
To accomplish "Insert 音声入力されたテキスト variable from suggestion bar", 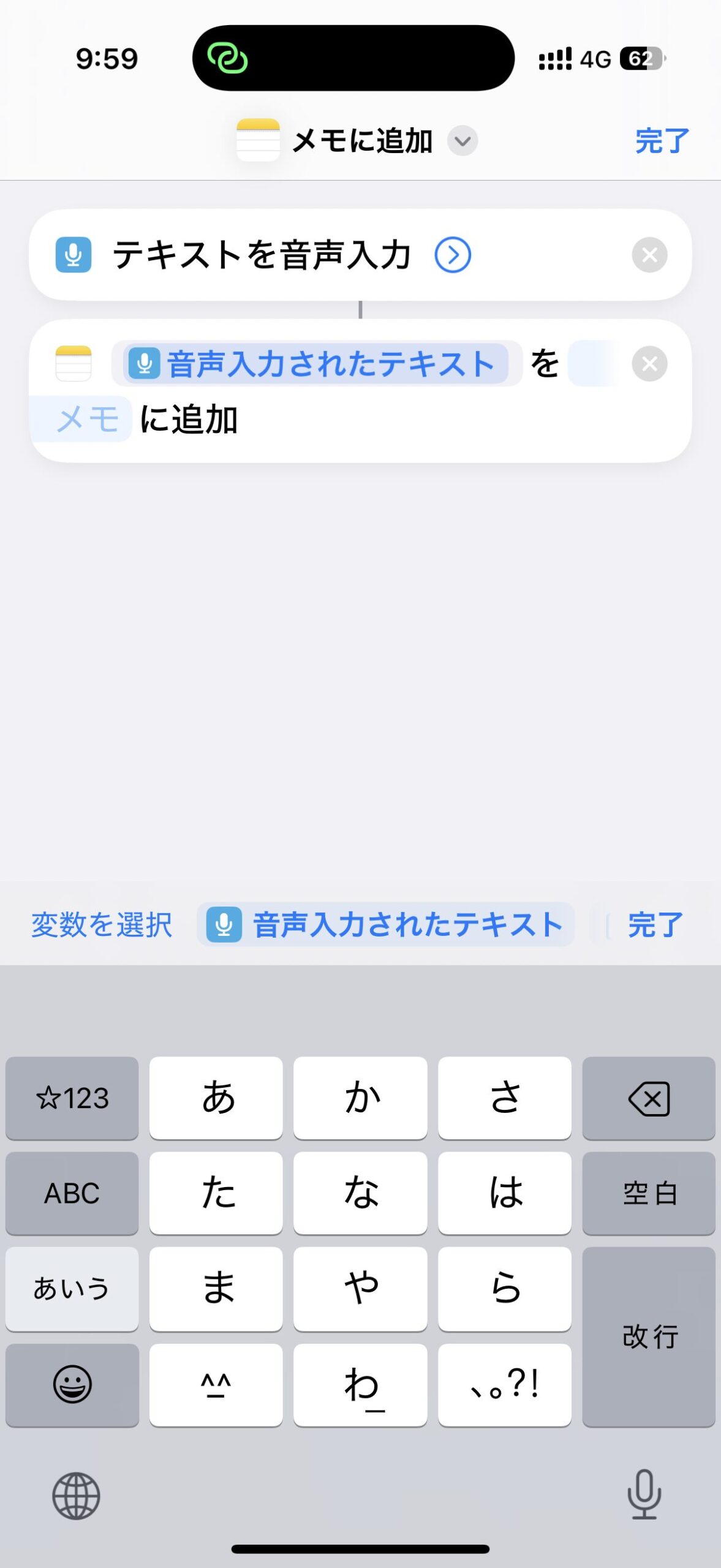I will [385, 924].
